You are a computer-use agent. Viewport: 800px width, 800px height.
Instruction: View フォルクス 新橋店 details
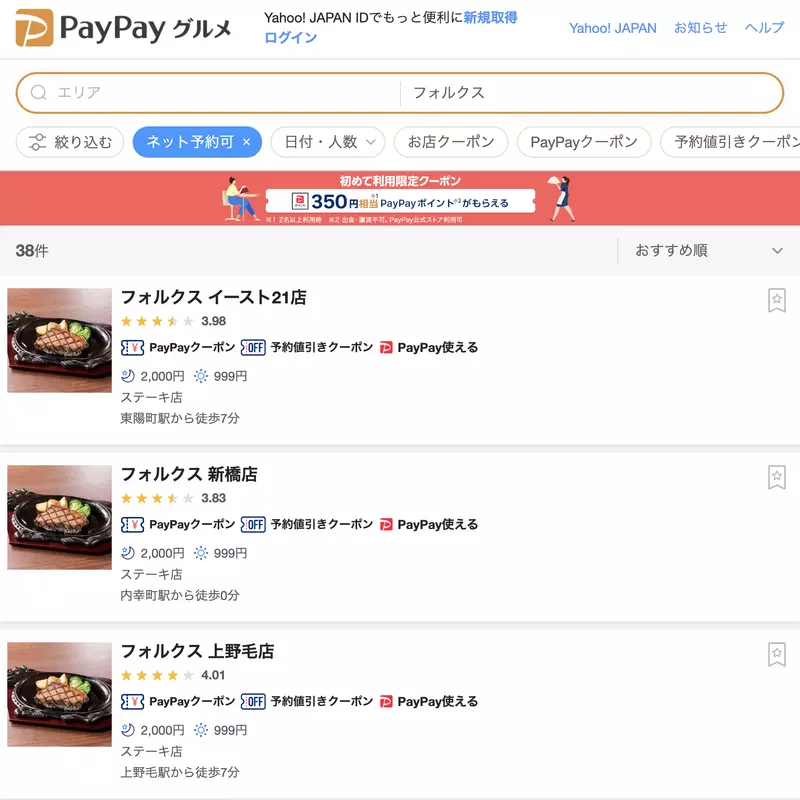(189, 474)
